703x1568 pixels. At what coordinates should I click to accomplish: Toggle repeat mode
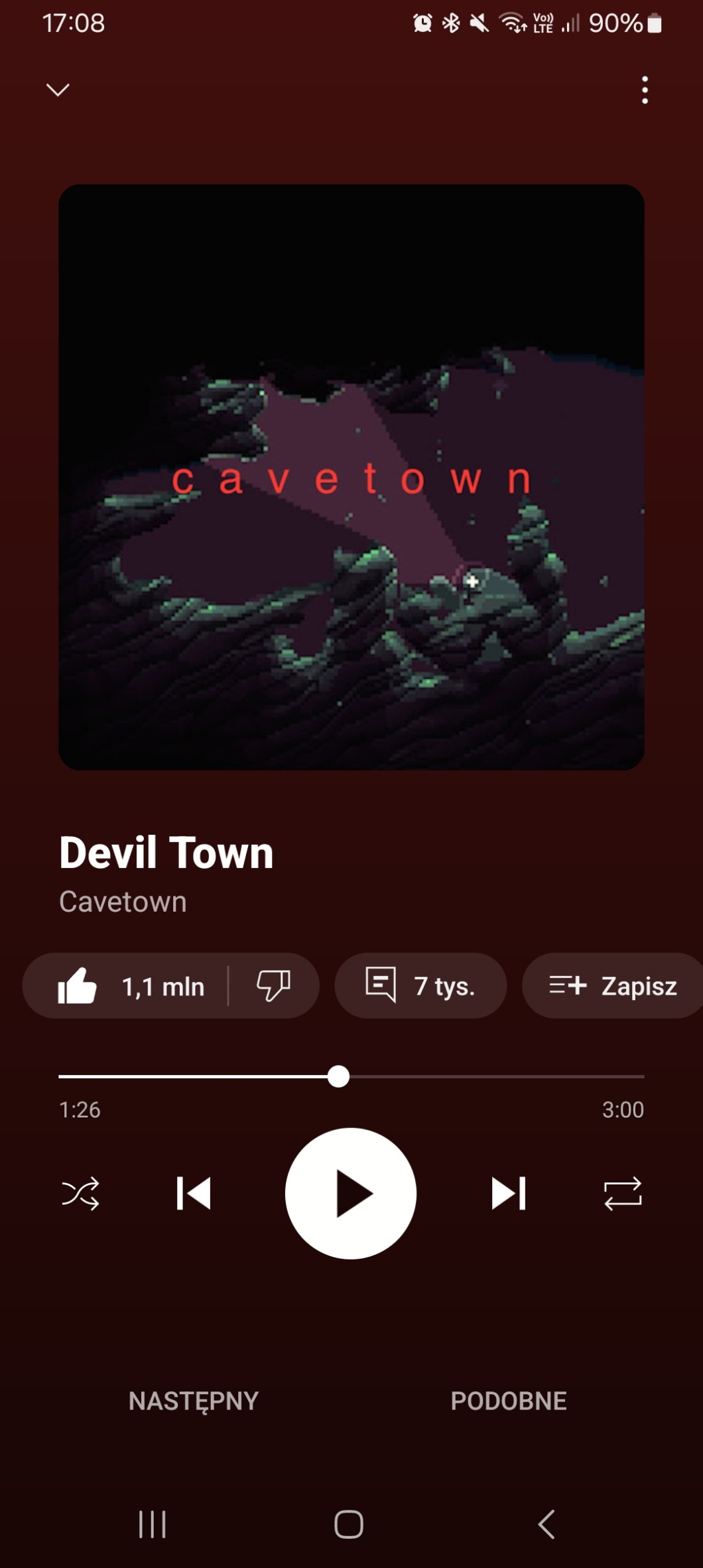pos(623,1194)
